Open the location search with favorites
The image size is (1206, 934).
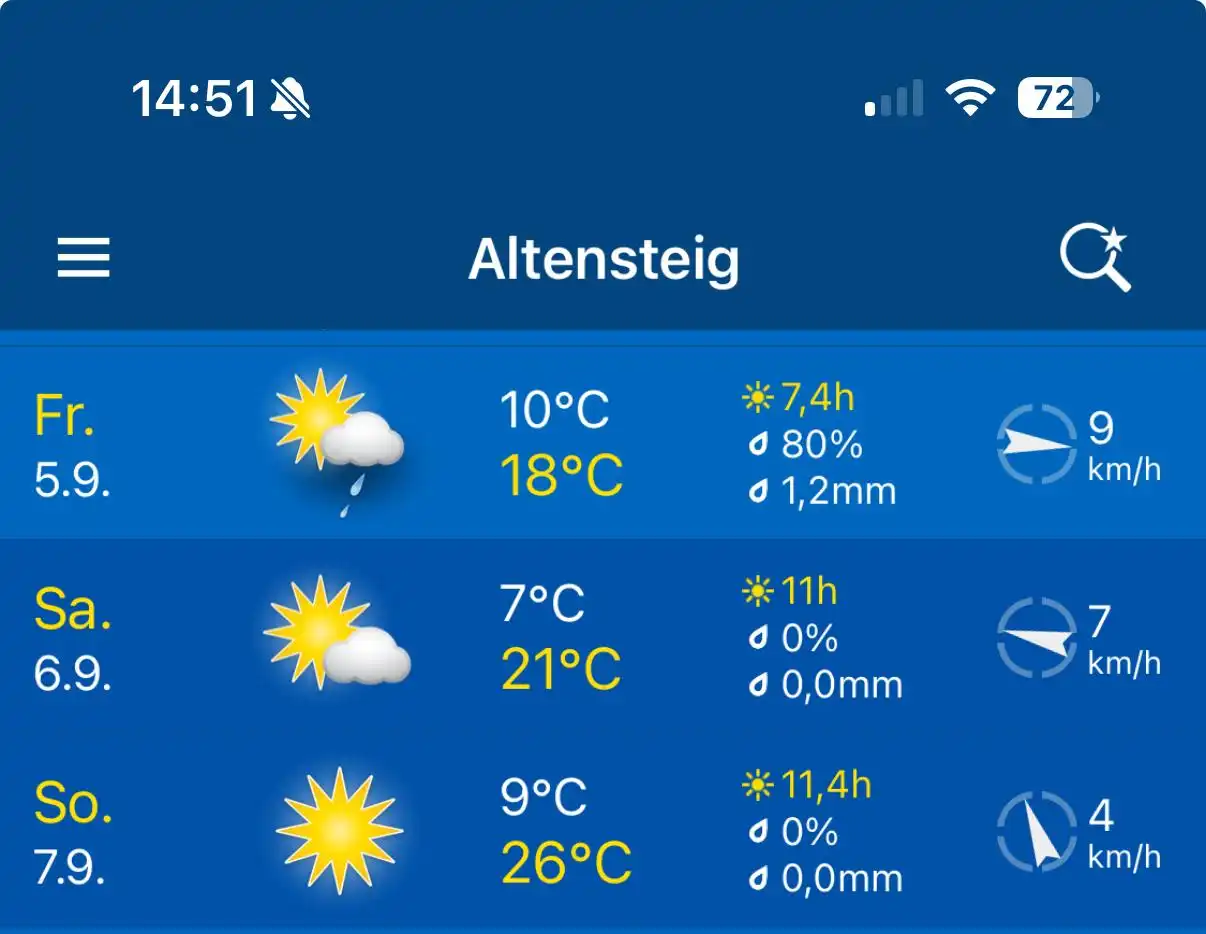point(1094,260)
